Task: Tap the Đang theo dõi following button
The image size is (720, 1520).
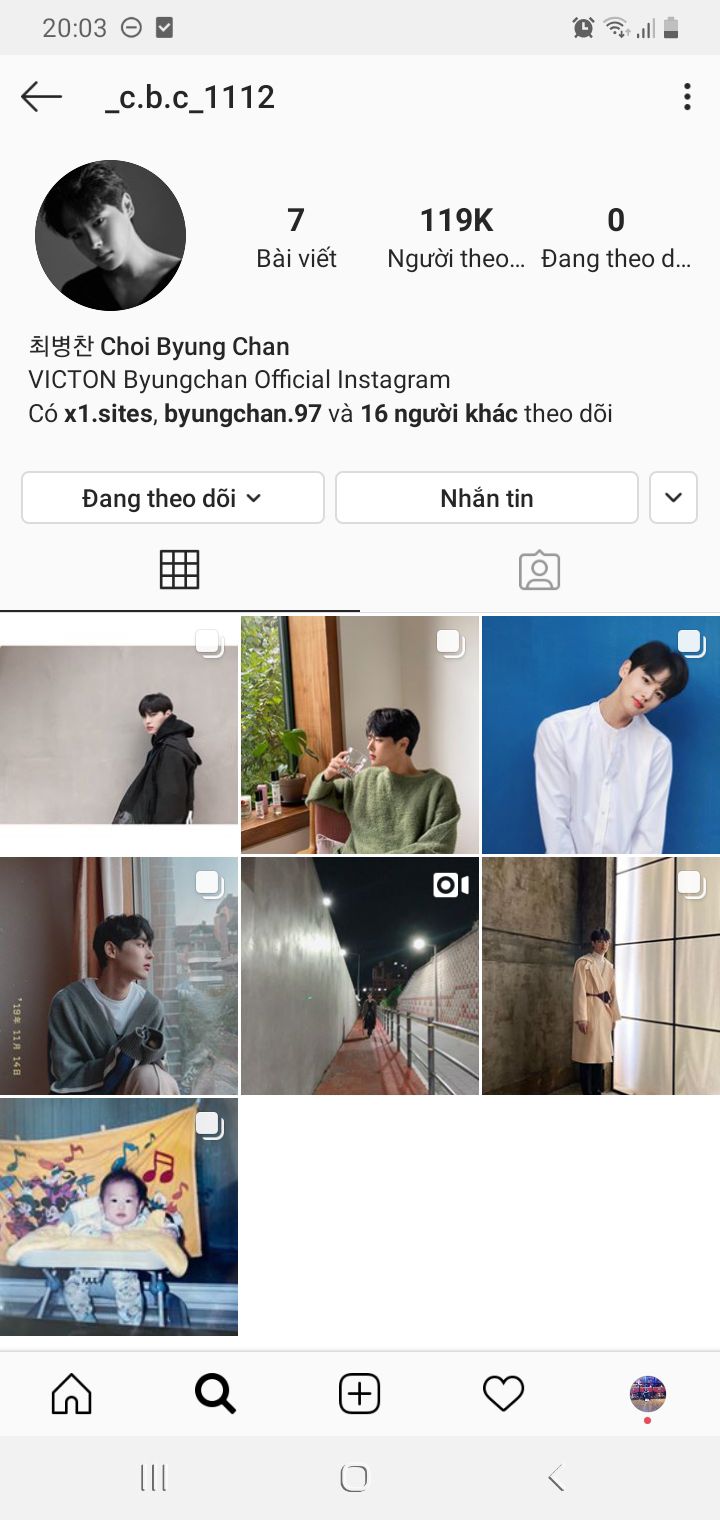Action: pyautogui.click(x=172, y=498)
